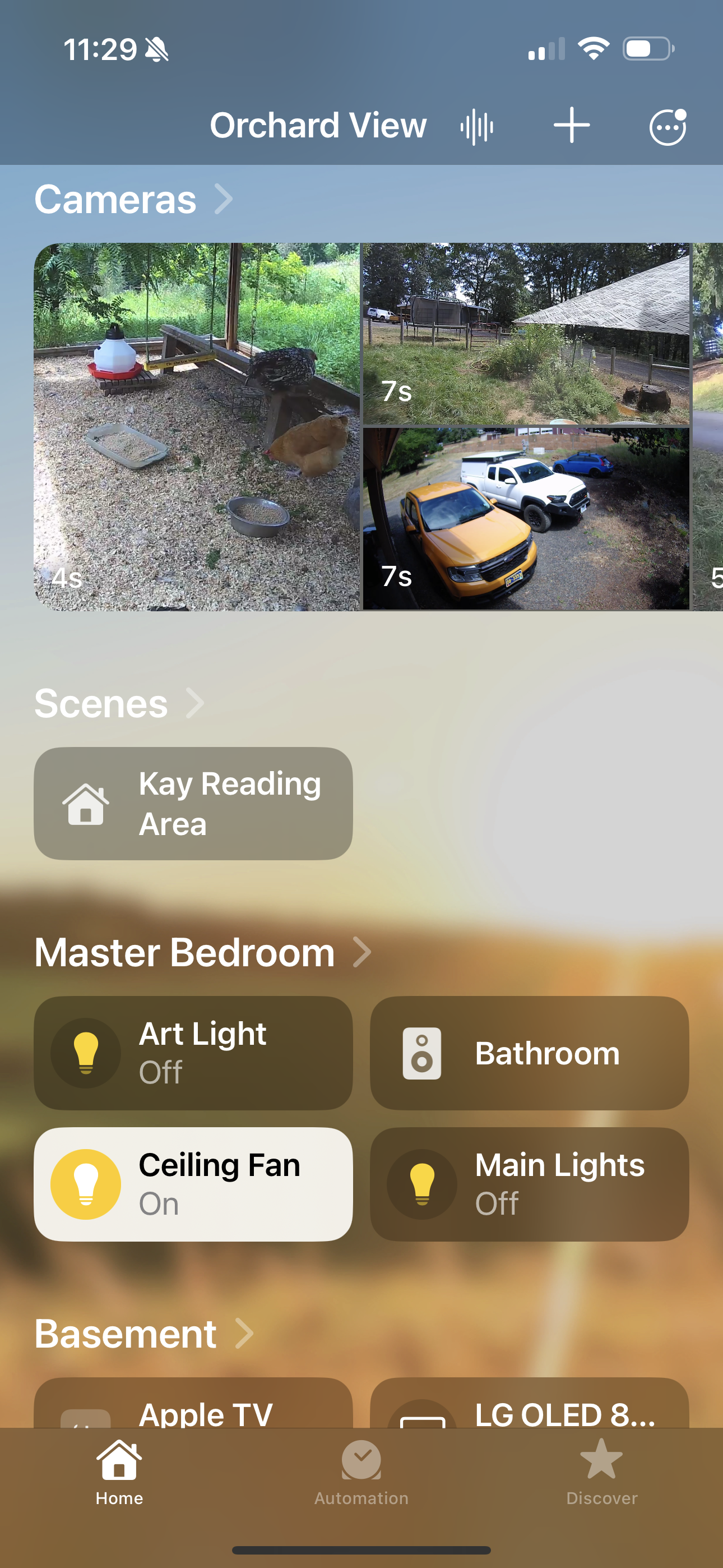Tap the plus icon to add accessory

click(x=572, y=126)
